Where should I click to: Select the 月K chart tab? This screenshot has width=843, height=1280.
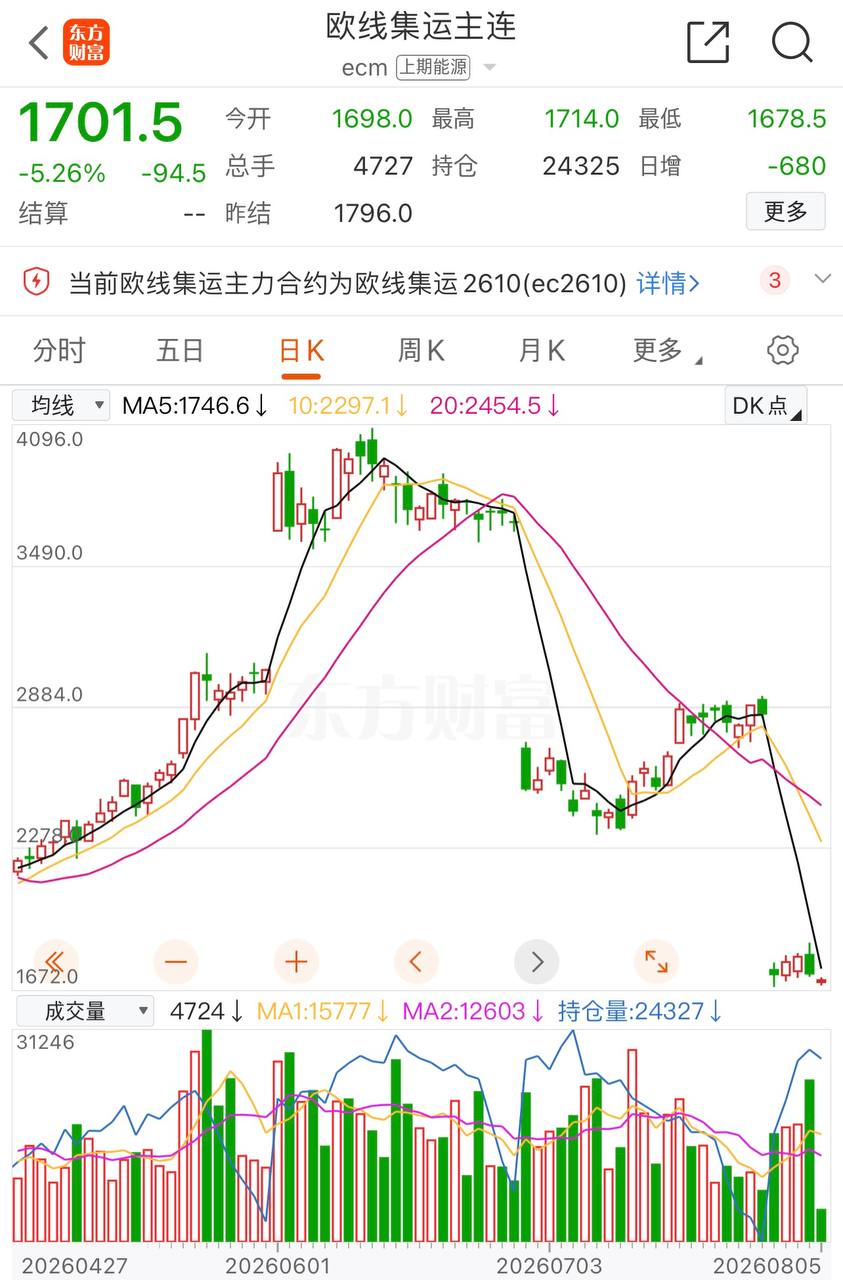(542, 350)
